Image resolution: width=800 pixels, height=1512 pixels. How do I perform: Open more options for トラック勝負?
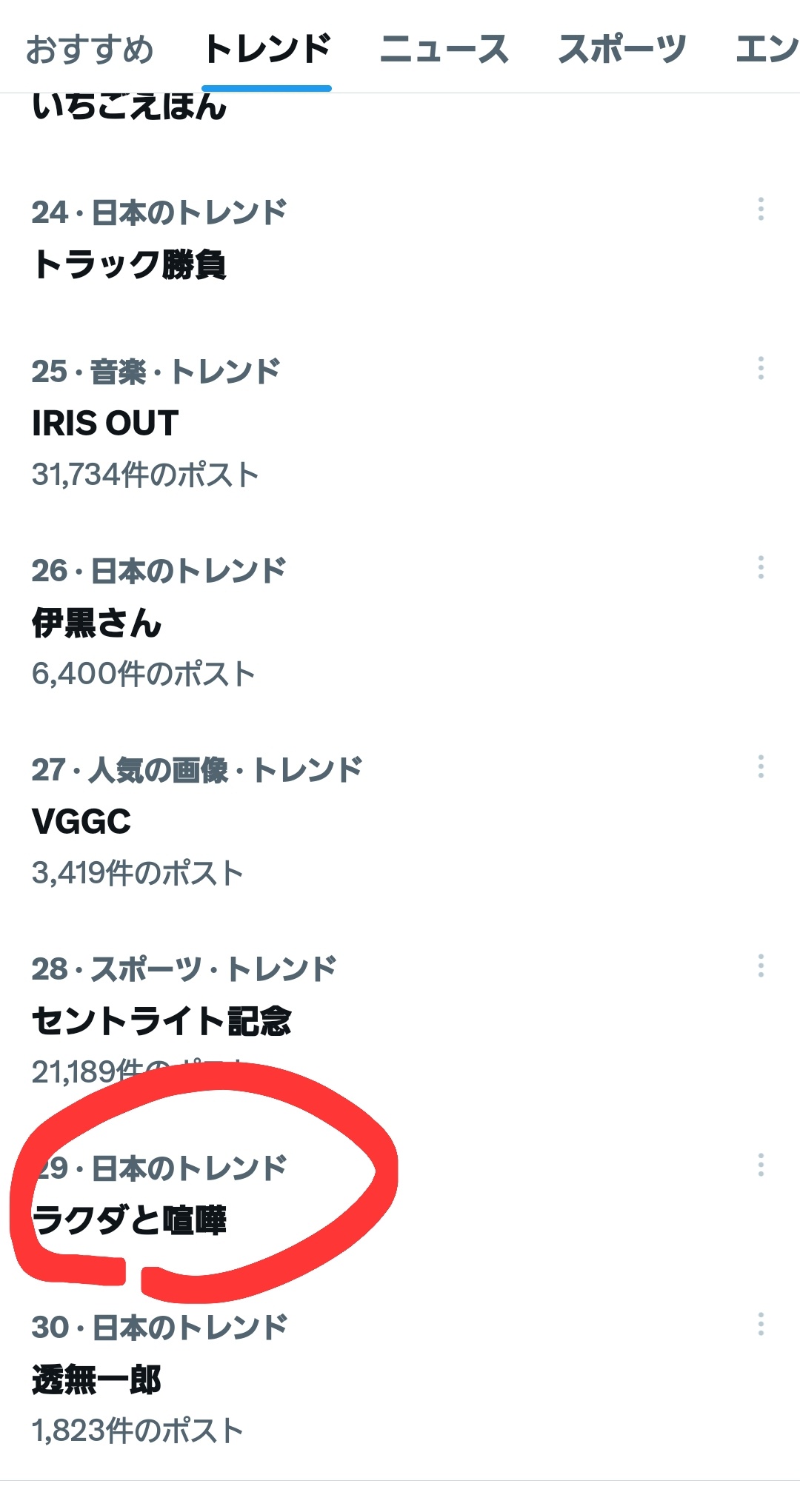tap(761, 210)
